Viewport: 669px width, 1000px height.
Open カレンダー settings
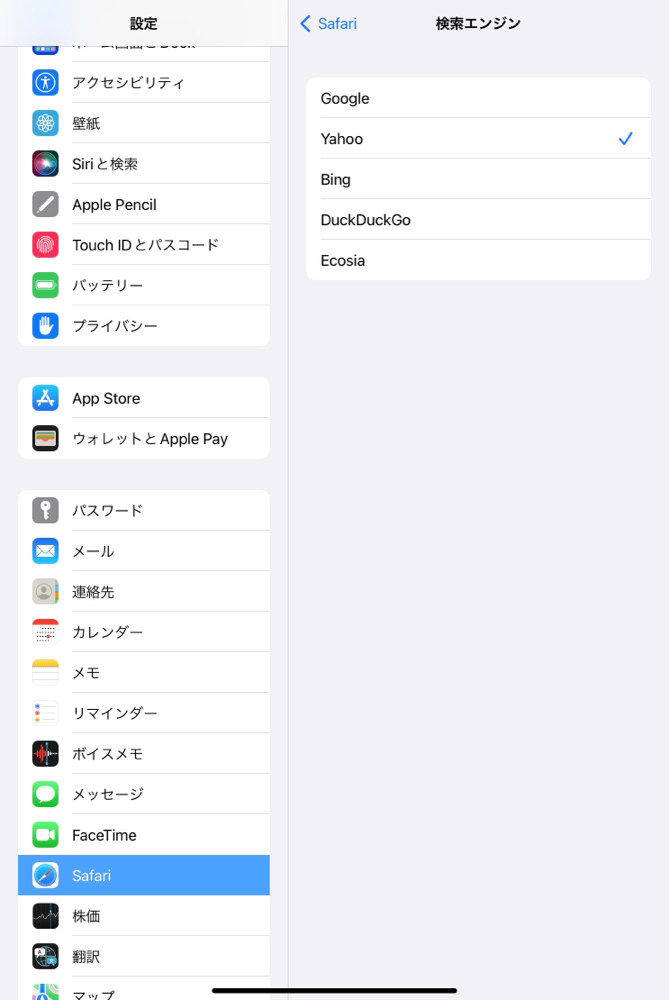point(144,632)
